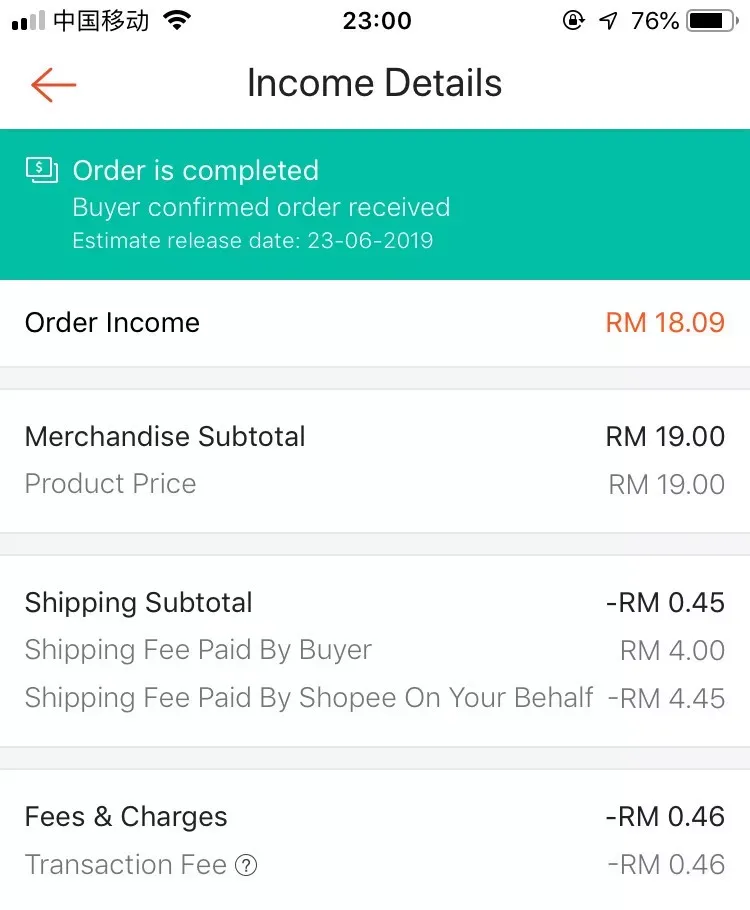Go back from Income Details
750x910 pixels.
tap(53, 84)
